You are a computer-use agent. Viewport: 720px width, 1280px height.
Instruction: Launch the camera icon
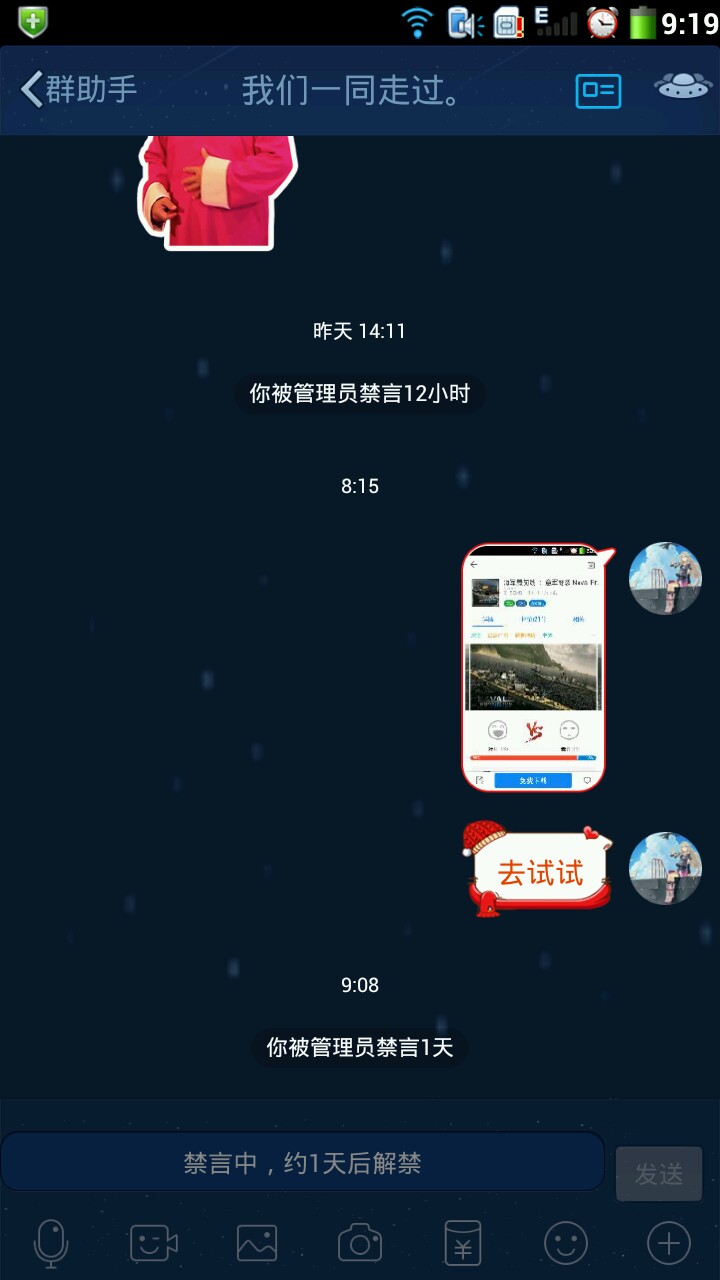(360, 1244)
